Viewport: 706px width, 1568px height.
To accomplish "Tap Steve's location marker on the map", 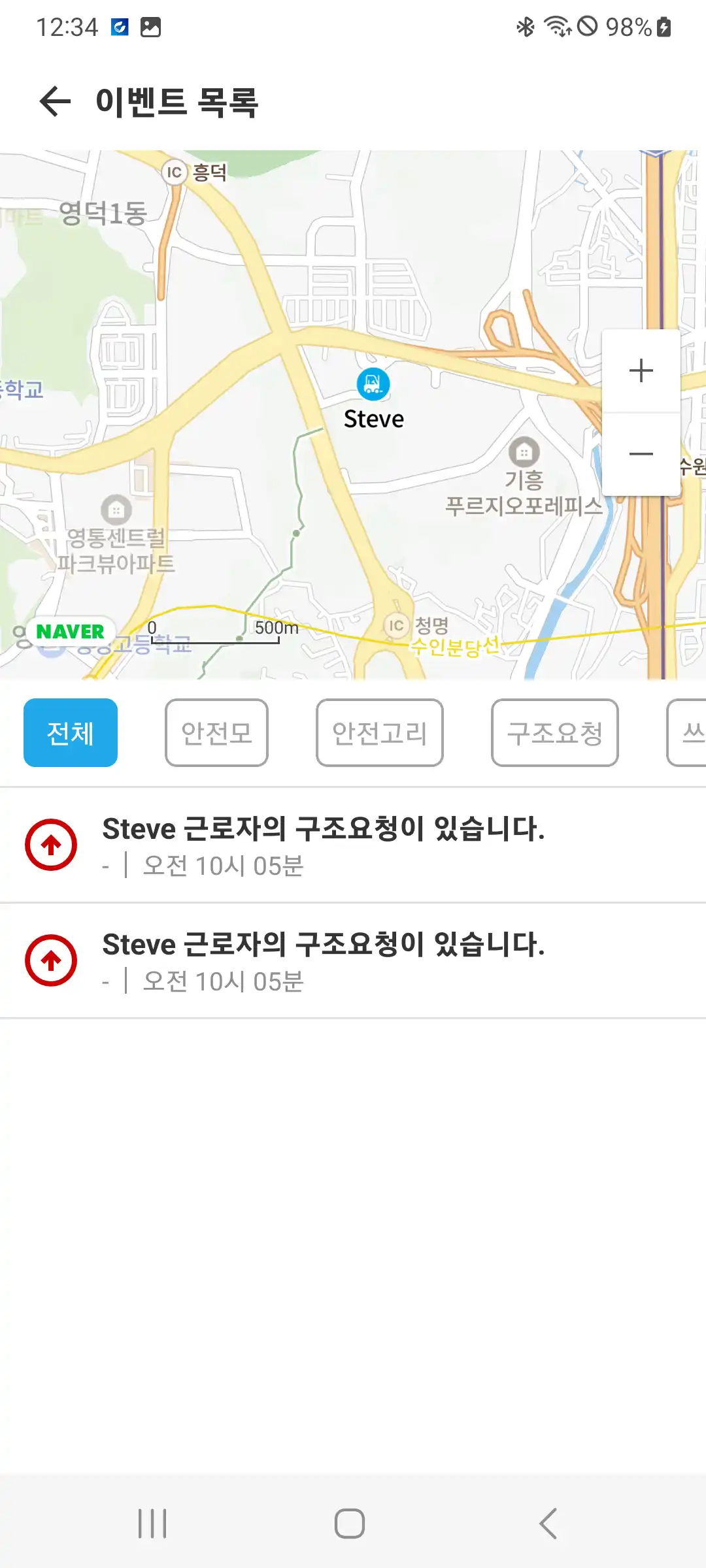I will [x=373, y=384].
